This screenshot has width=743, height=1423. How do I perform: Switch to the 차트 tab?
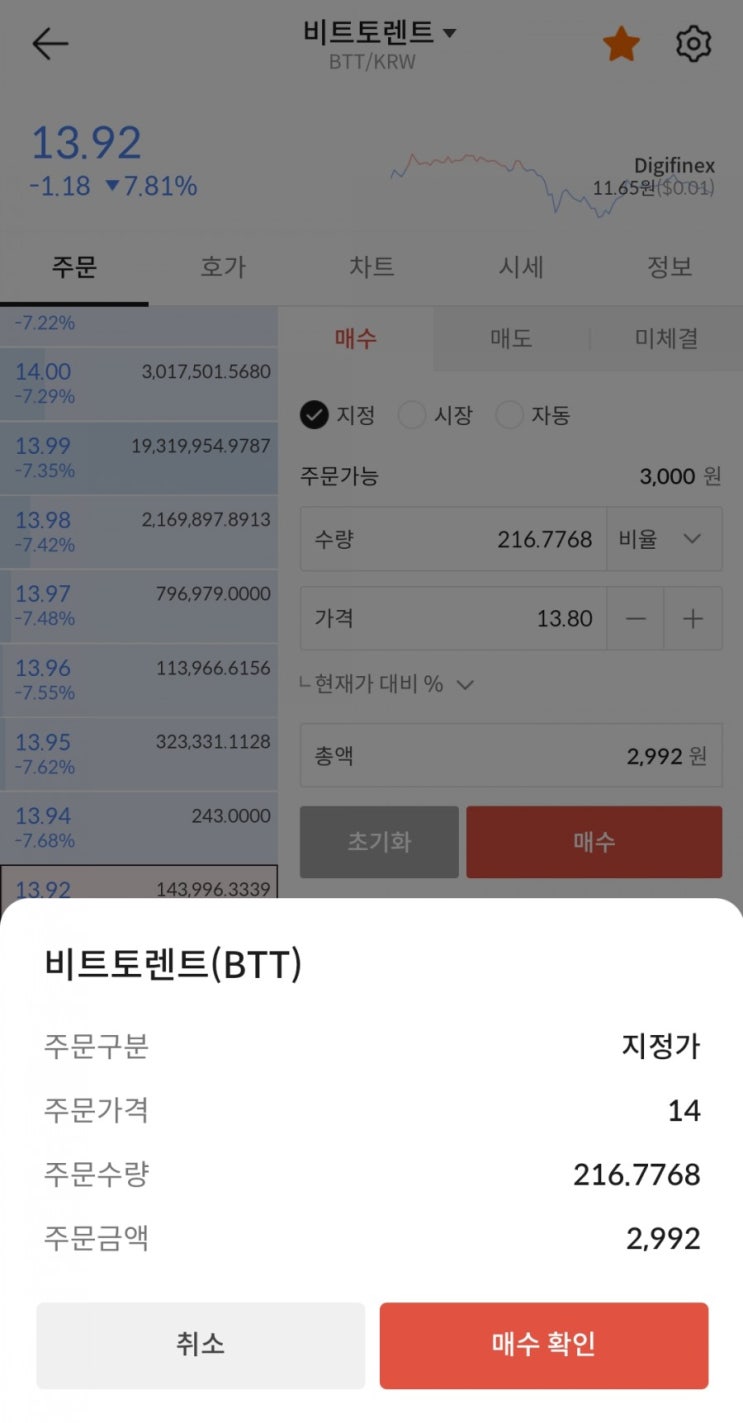[x=371, y=267]
